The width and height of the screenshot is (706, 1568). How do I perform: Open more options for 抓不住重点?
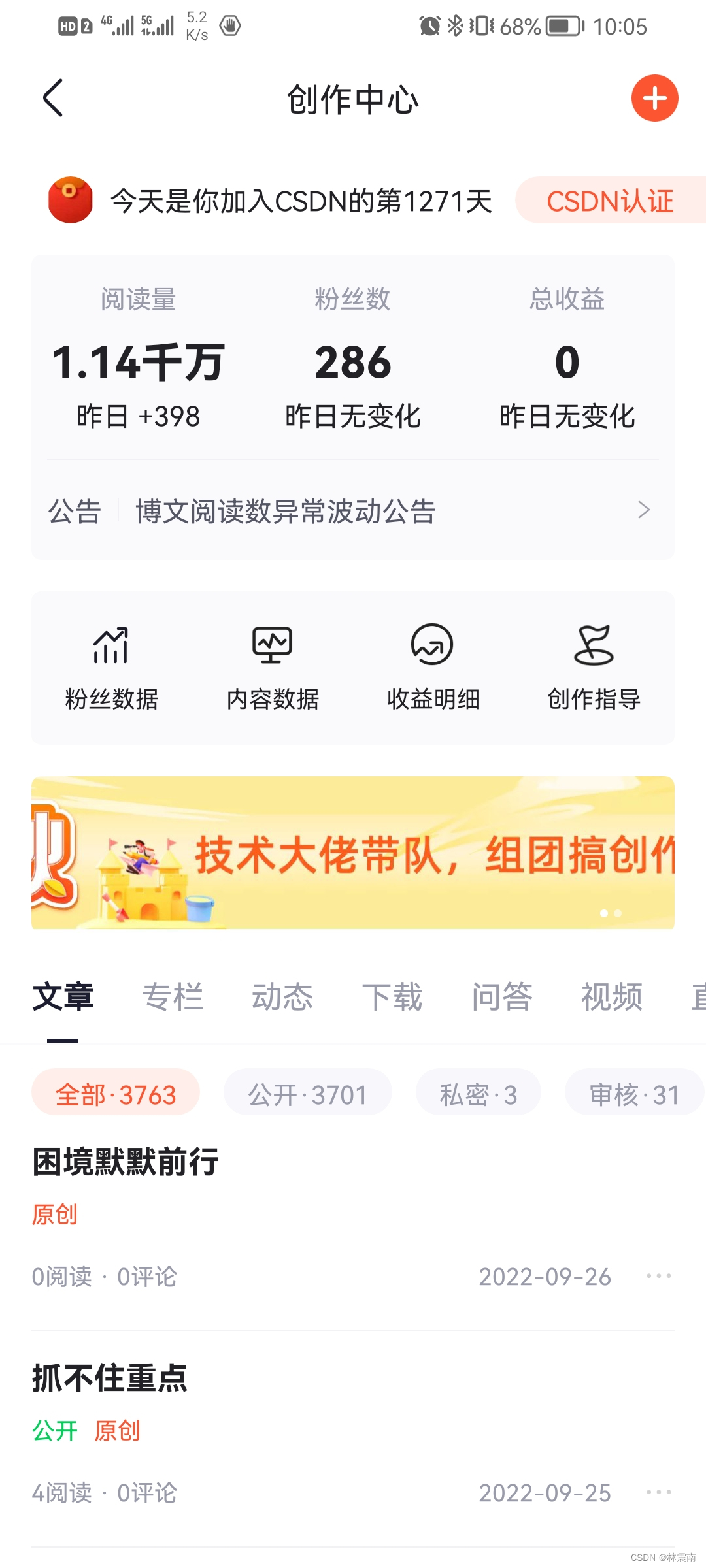tap(658, 1492)
